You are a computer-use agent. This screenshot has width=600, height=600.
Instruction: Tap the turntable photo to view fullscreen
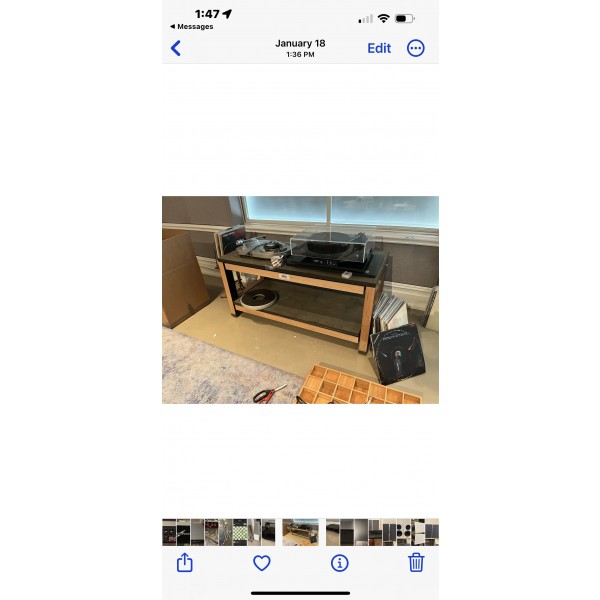coord(300,300)
